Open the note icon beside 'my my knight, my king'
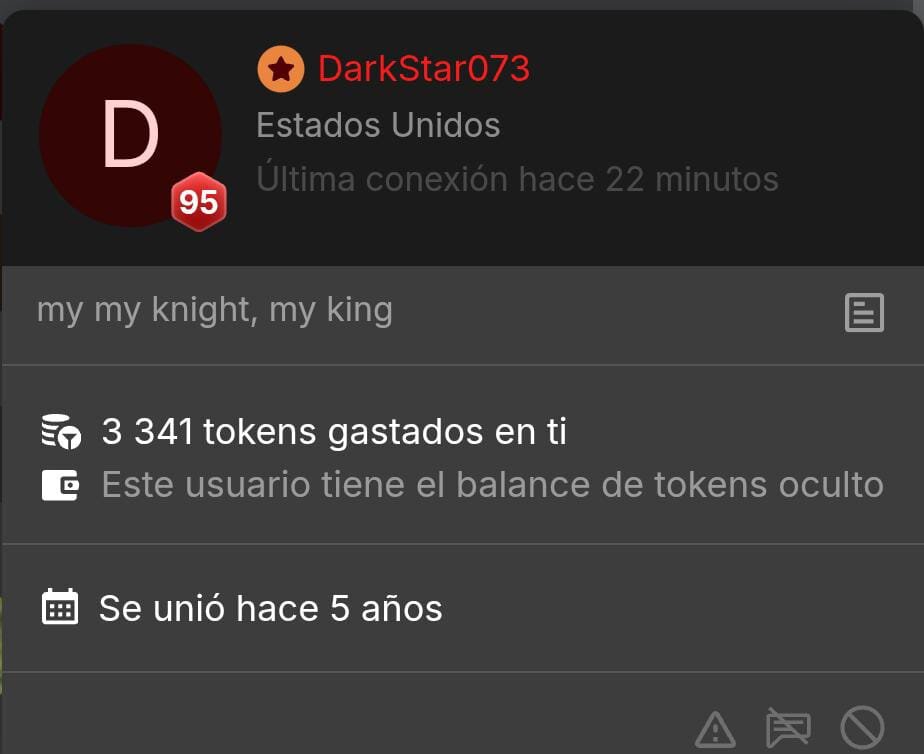The image size is (924, 754). (x=864, y=313)
